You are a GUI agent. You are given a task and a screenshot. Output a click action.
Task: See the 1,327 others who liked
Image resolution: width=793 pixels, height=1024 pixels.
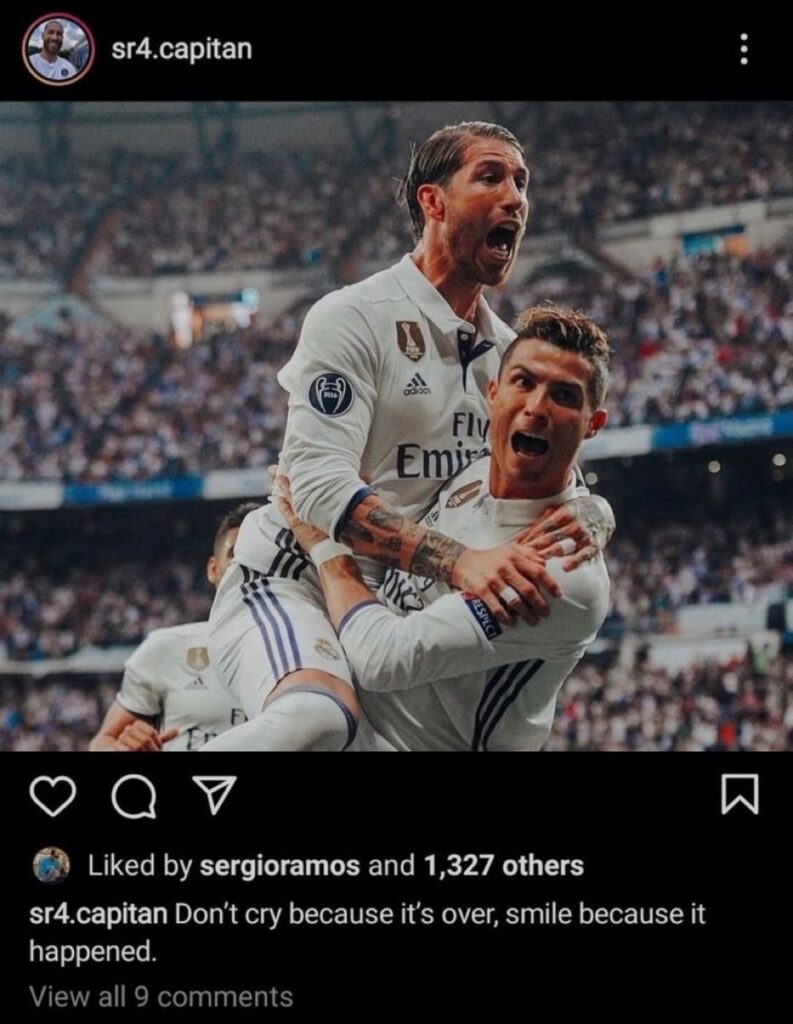pos(504,865)
